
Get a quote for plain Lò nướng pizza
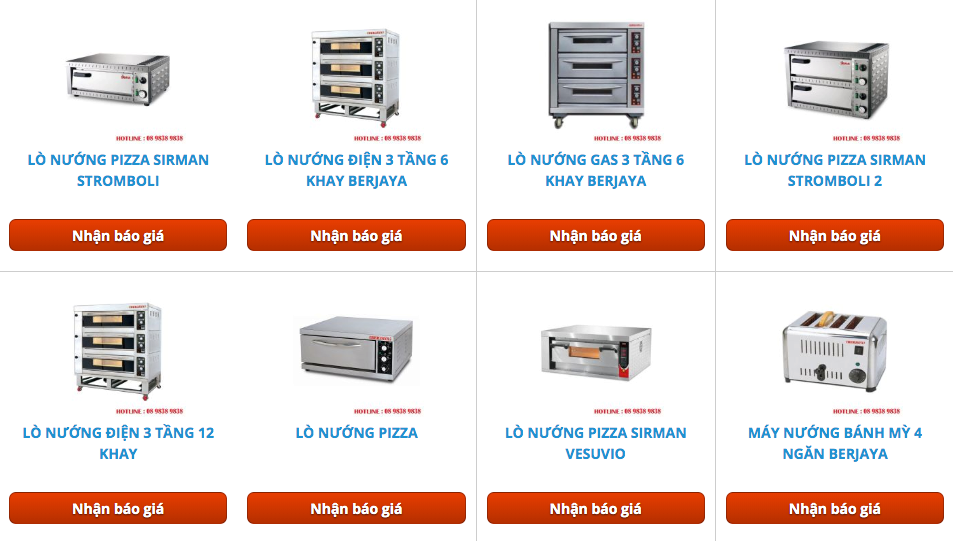(356, 509)
